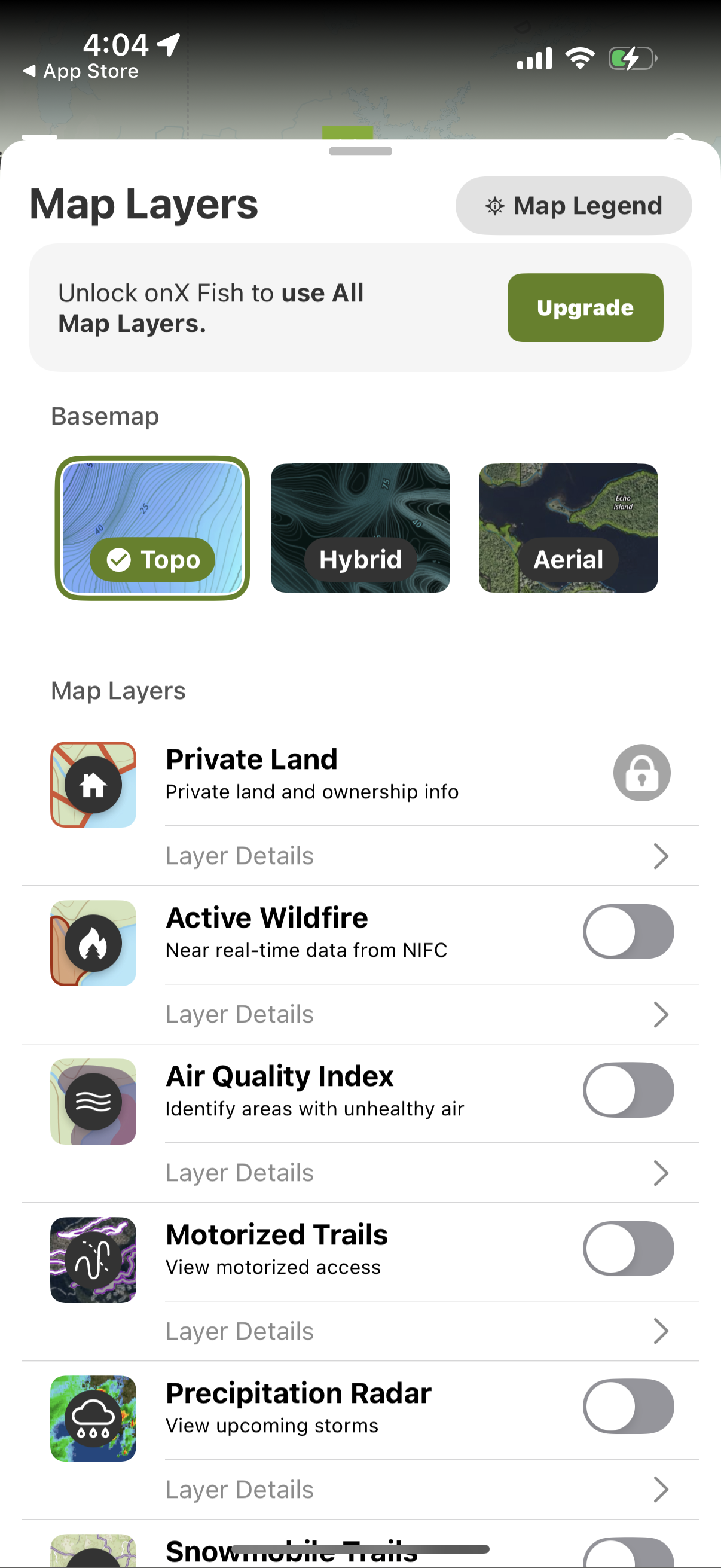Turn on the Air Quality Index layer
The image size is (721, 1568).
[628, 1090]
